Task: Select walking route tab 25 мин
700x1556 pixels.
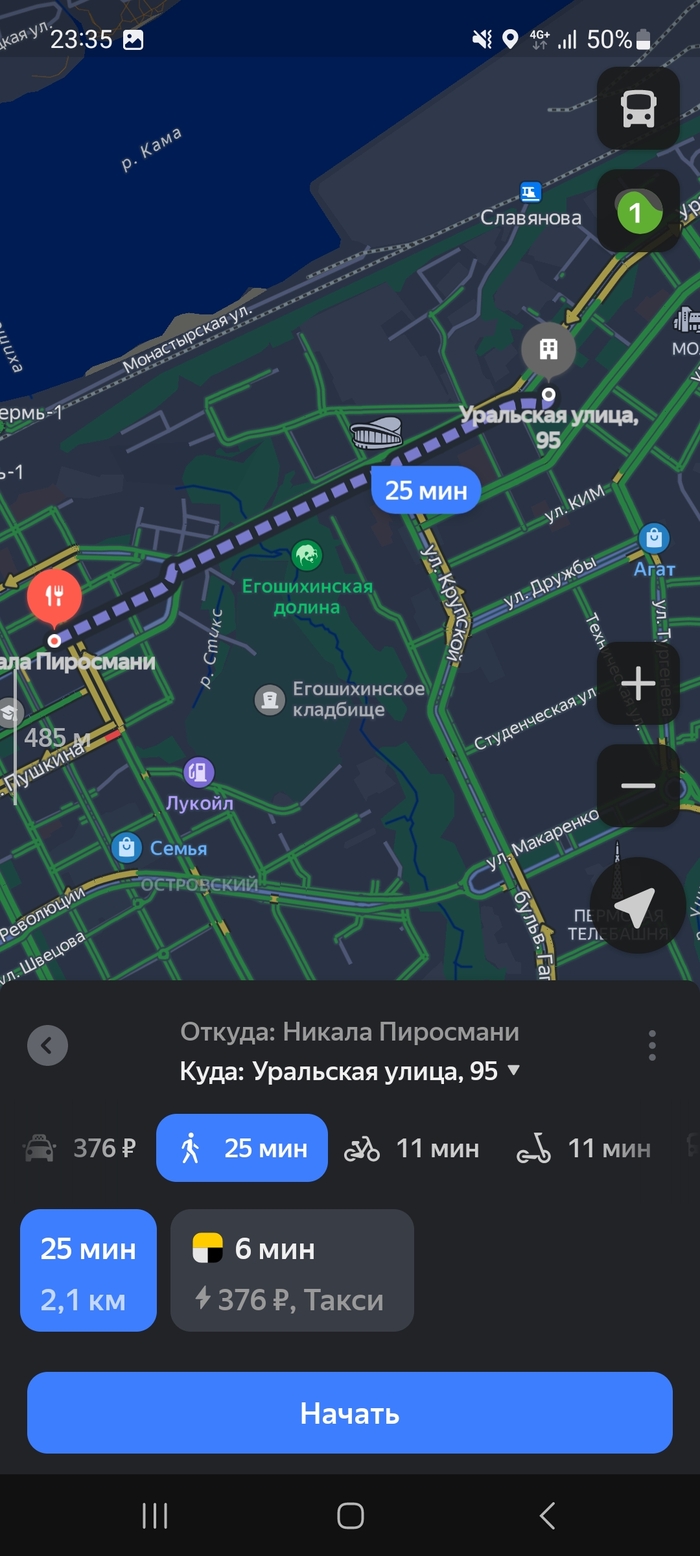Action: (x=242, y=1148)
